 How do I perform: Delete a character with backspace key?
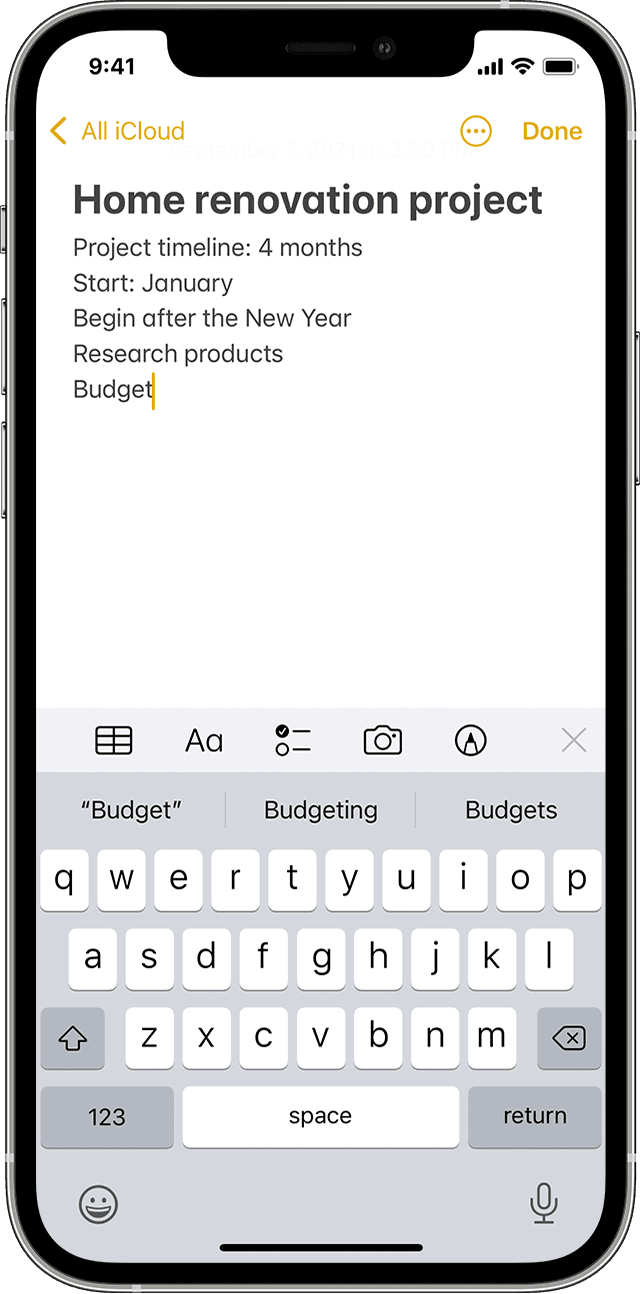click(569, 1038)
